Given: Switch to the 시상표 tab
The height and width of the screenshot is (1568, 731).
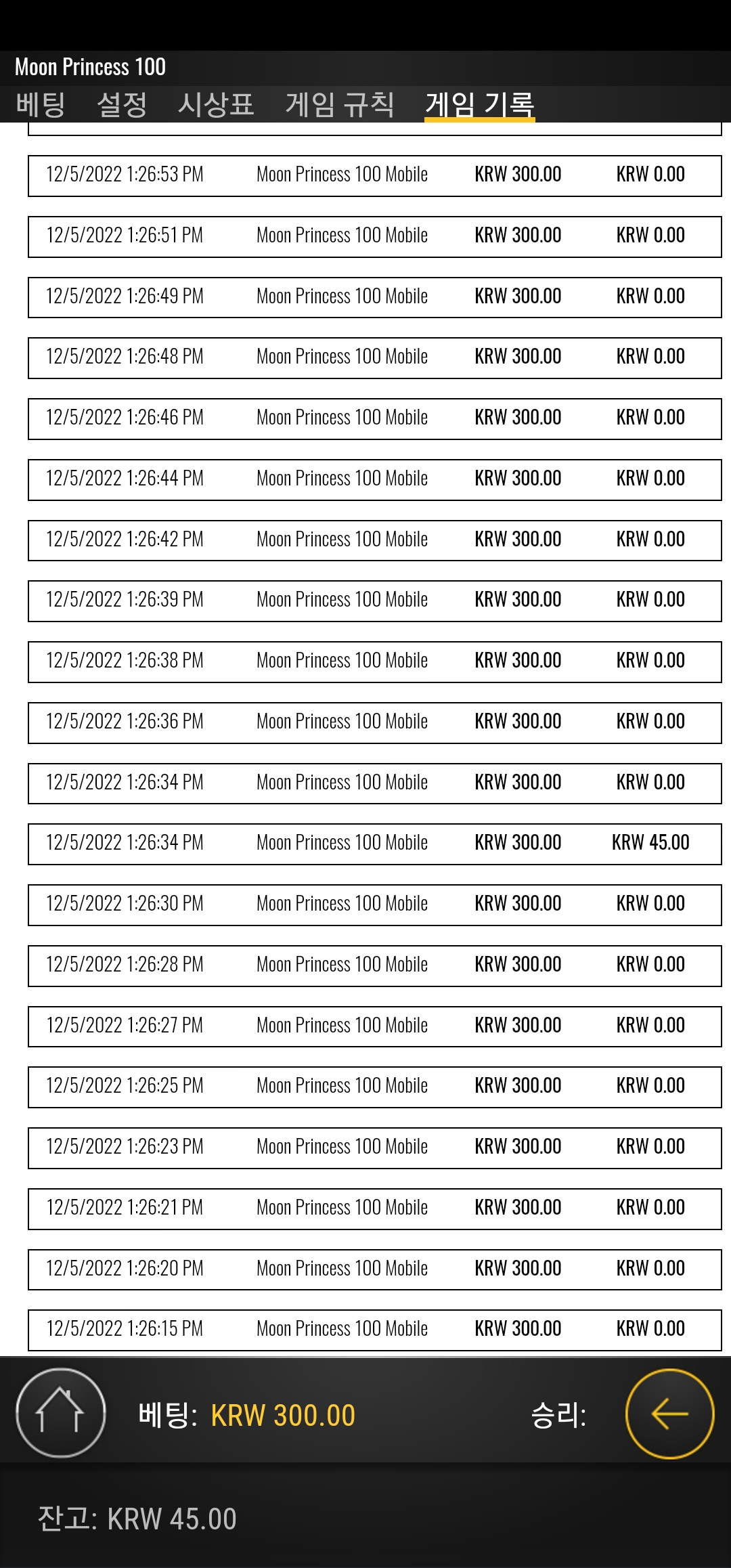Looking at the screenshot, I should pyautogui.click(x=216, y=104).
